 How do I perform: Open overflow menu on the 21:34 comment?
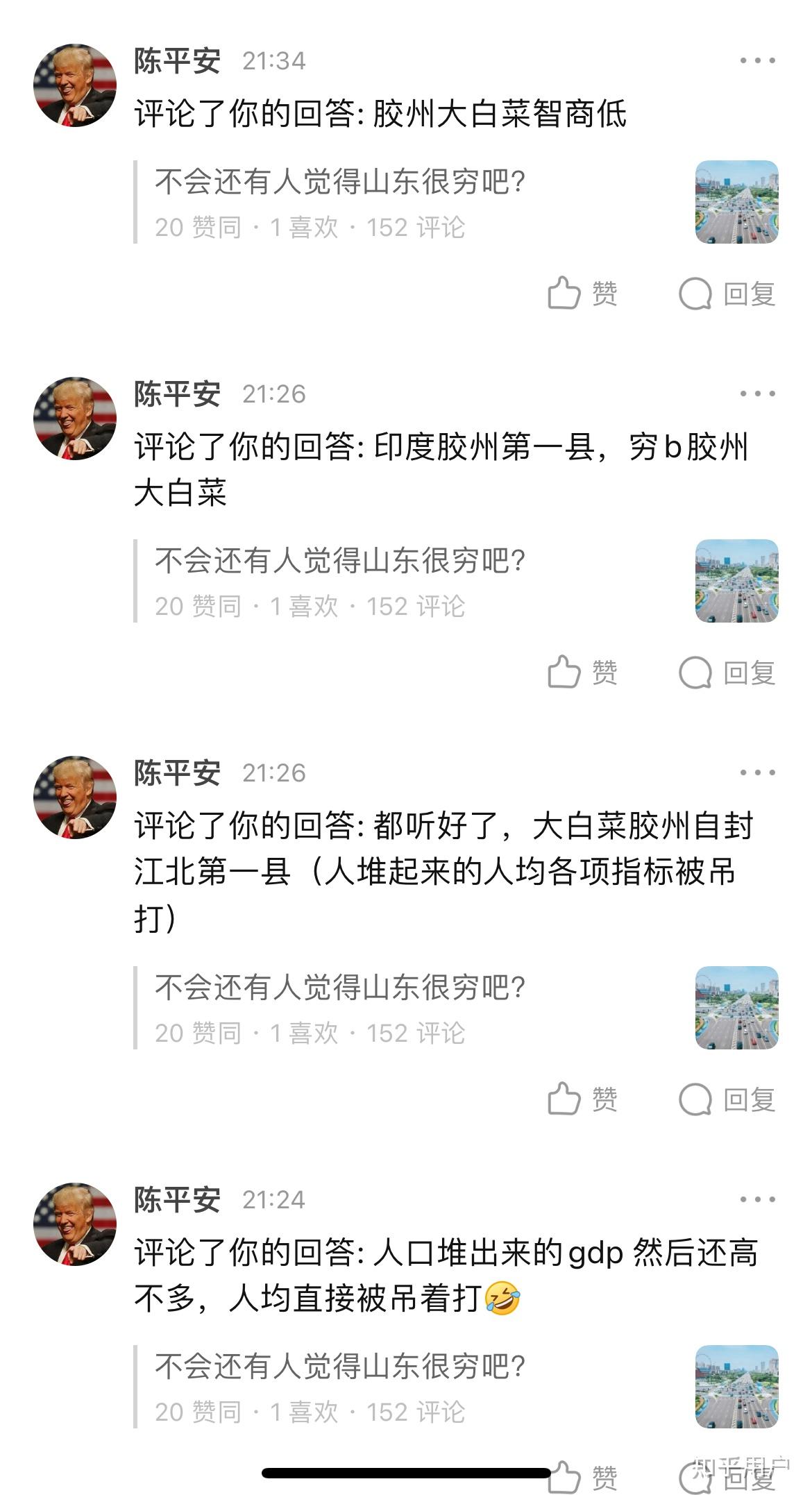[757, 61]
